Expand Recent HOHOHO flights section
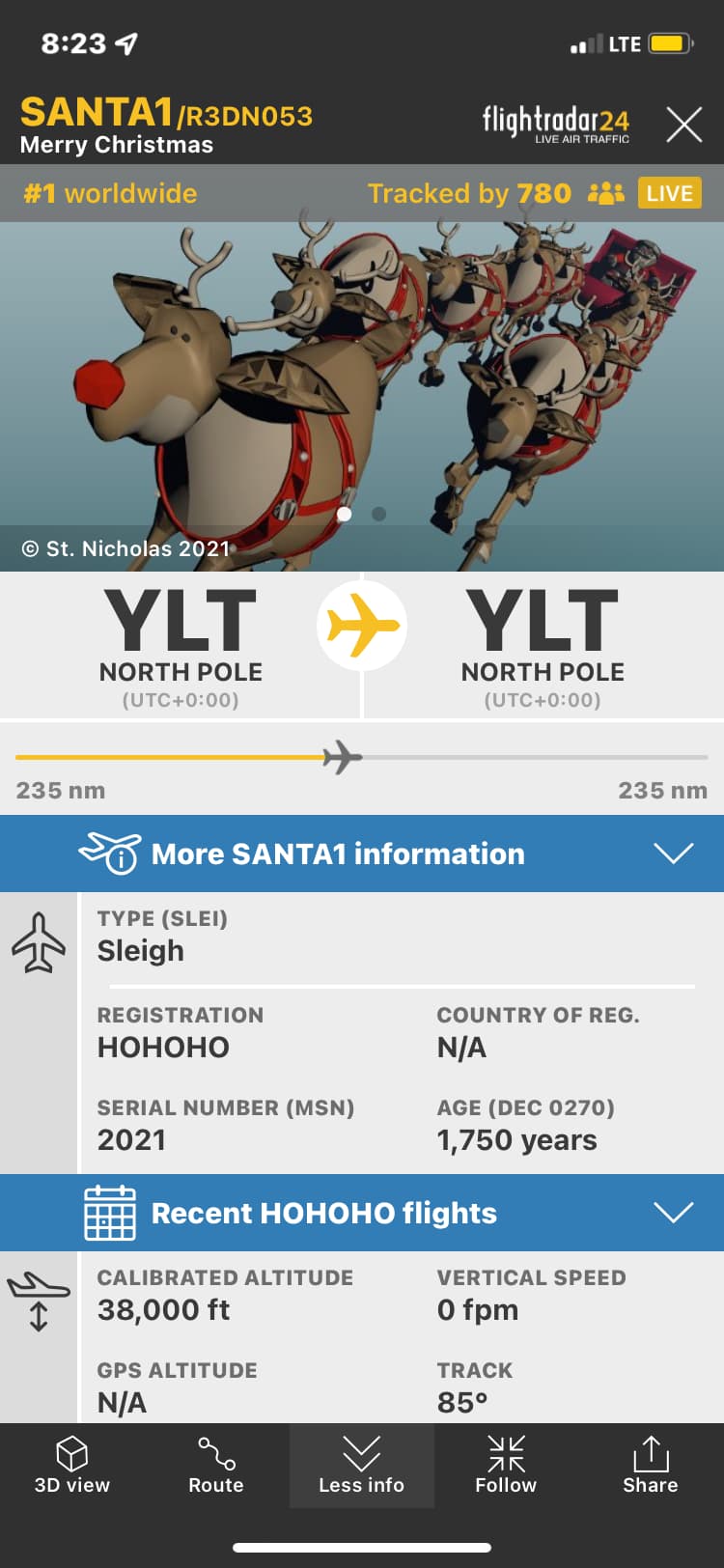This screenshot has width=724, height=1568. point(362,1213)
